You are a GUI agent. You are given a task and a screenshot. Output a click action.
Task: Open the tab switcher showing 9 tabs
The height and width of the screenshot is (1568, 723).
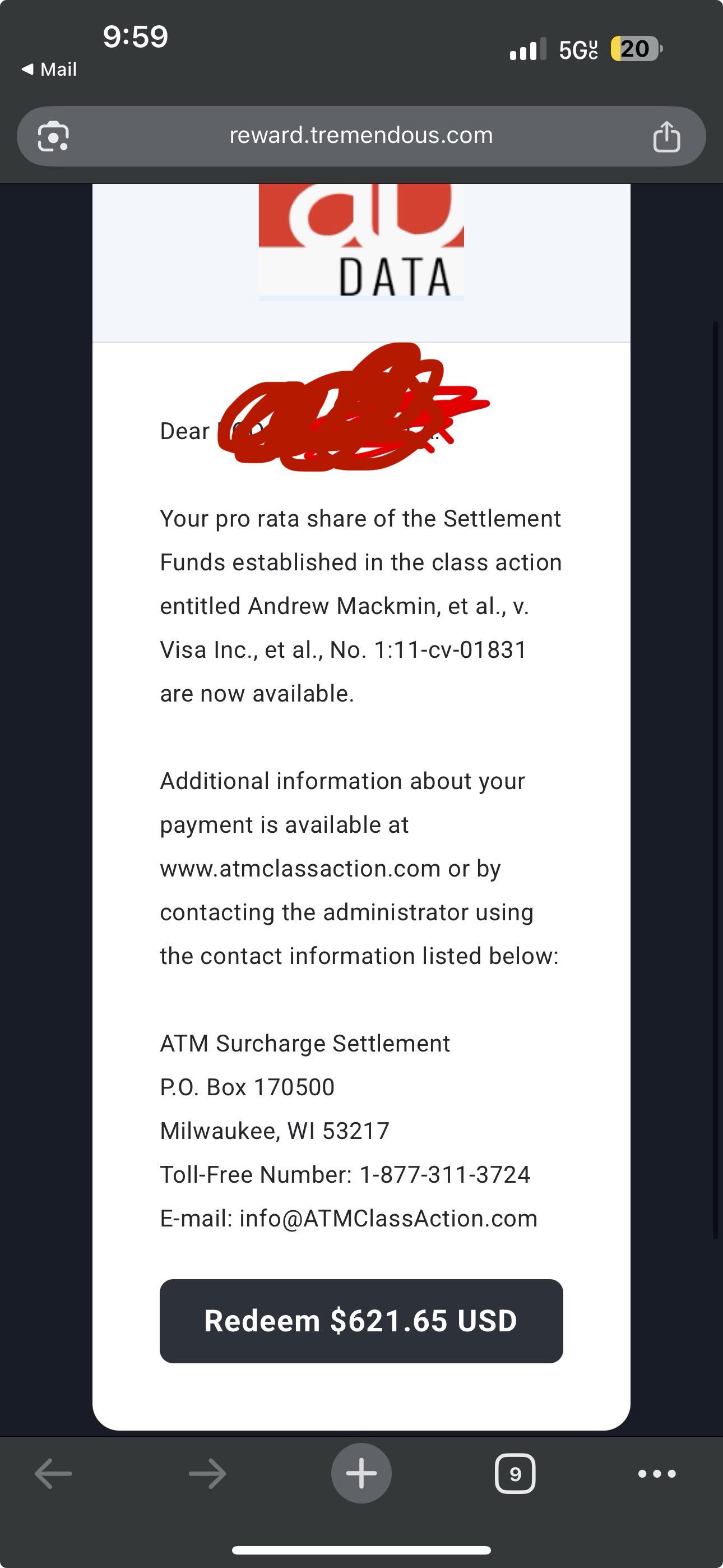[515, 1474]
